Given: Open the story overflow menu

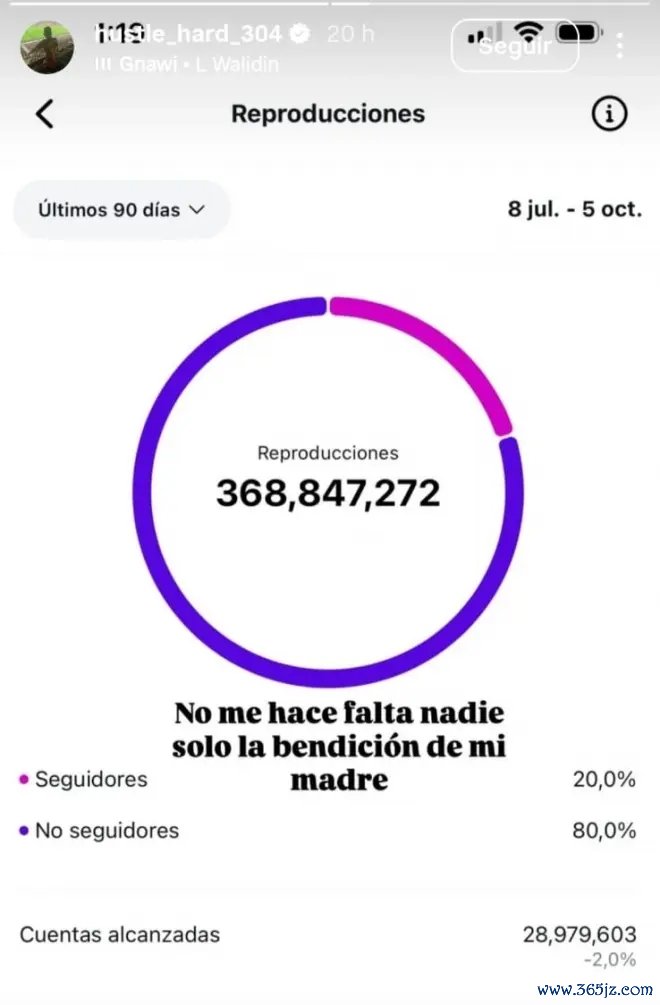Looking at the screenshot, I should [621, 45].
